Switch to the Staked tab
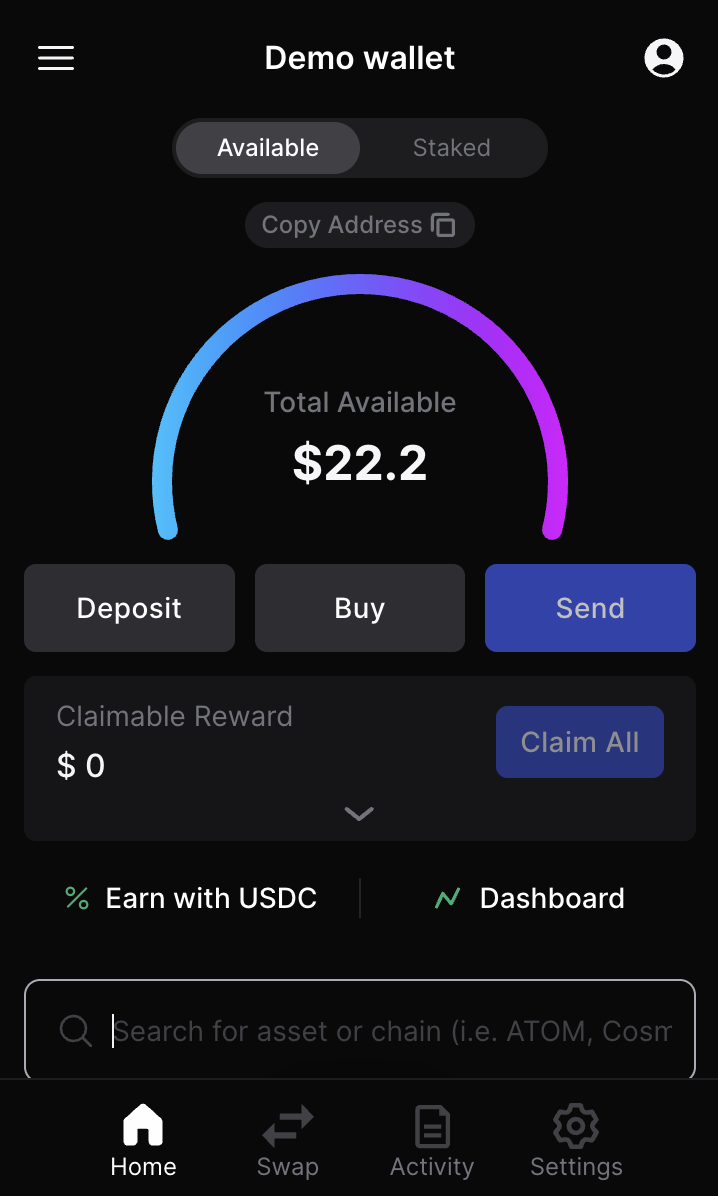The width and height of the screenshot is (718, 1196). tap(451, 148)
